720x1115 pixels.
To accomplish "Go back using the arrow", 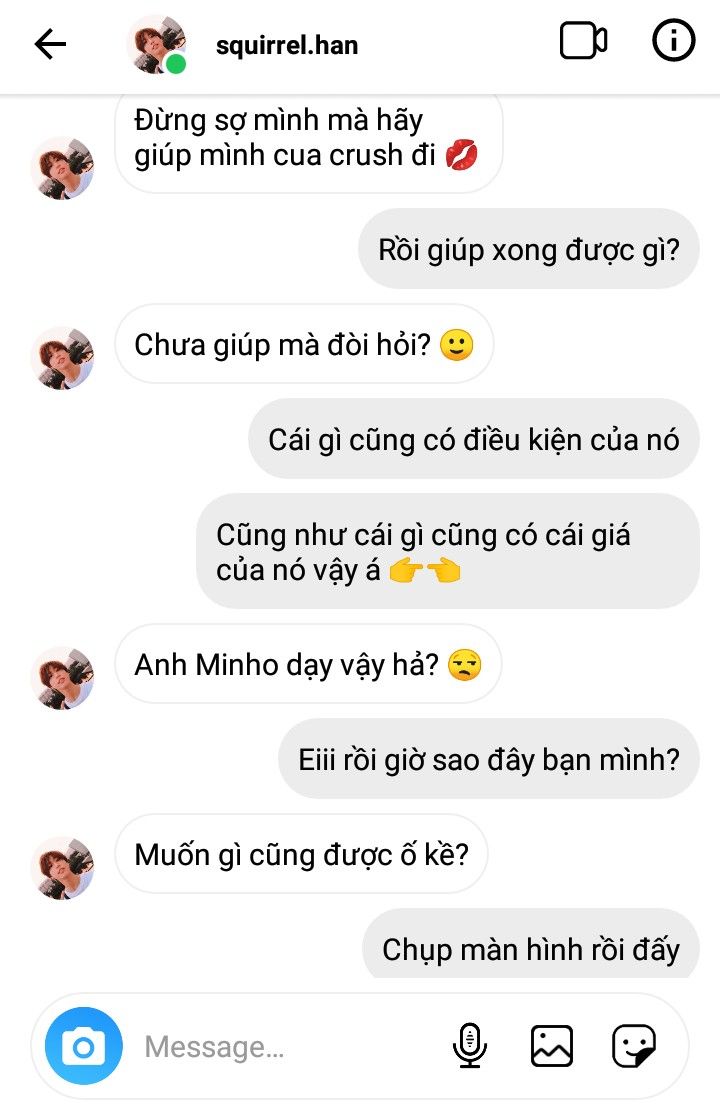I will 50,44.
